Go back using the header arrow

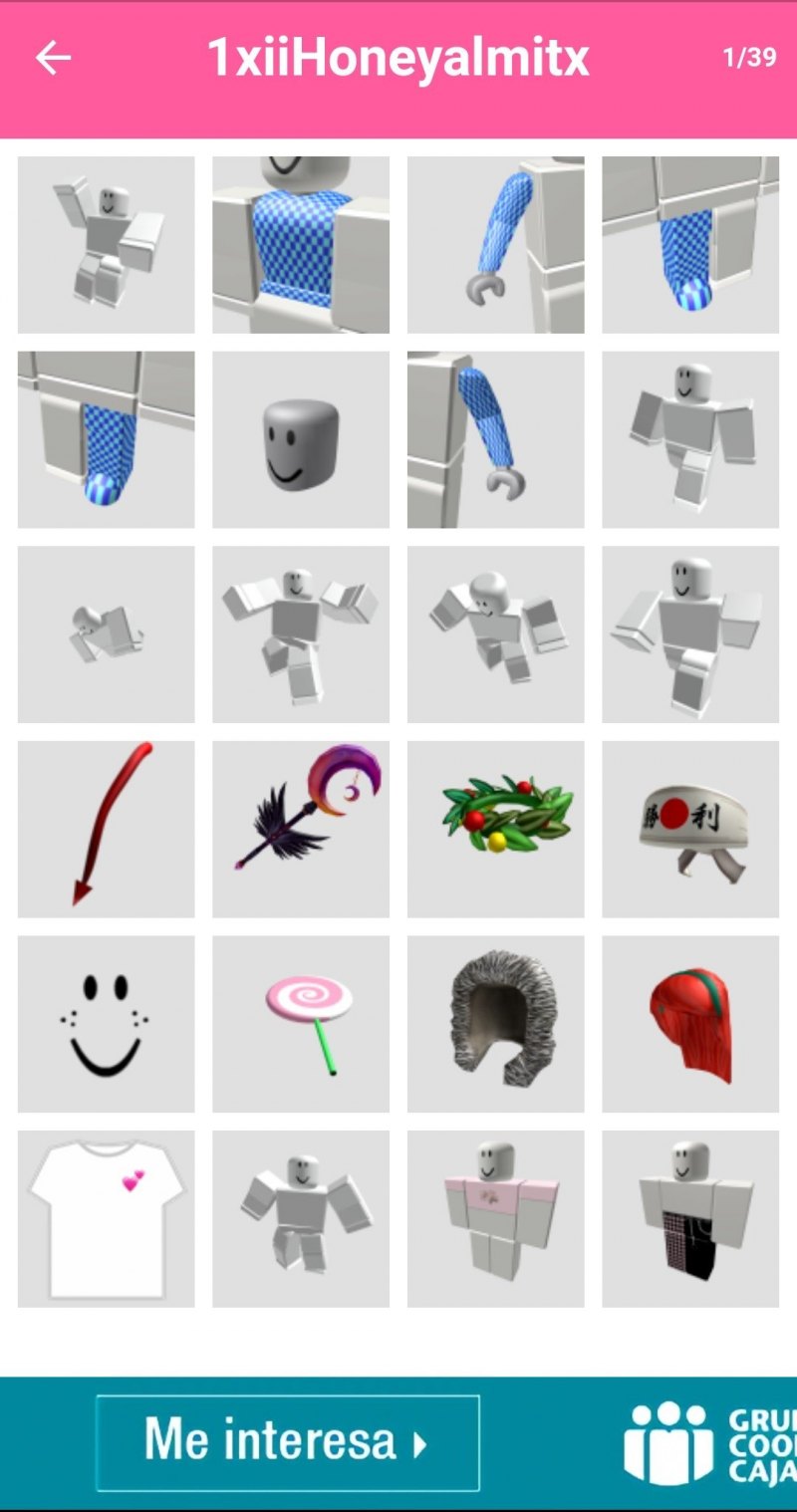pyautogui.click(x=54, y=59)
